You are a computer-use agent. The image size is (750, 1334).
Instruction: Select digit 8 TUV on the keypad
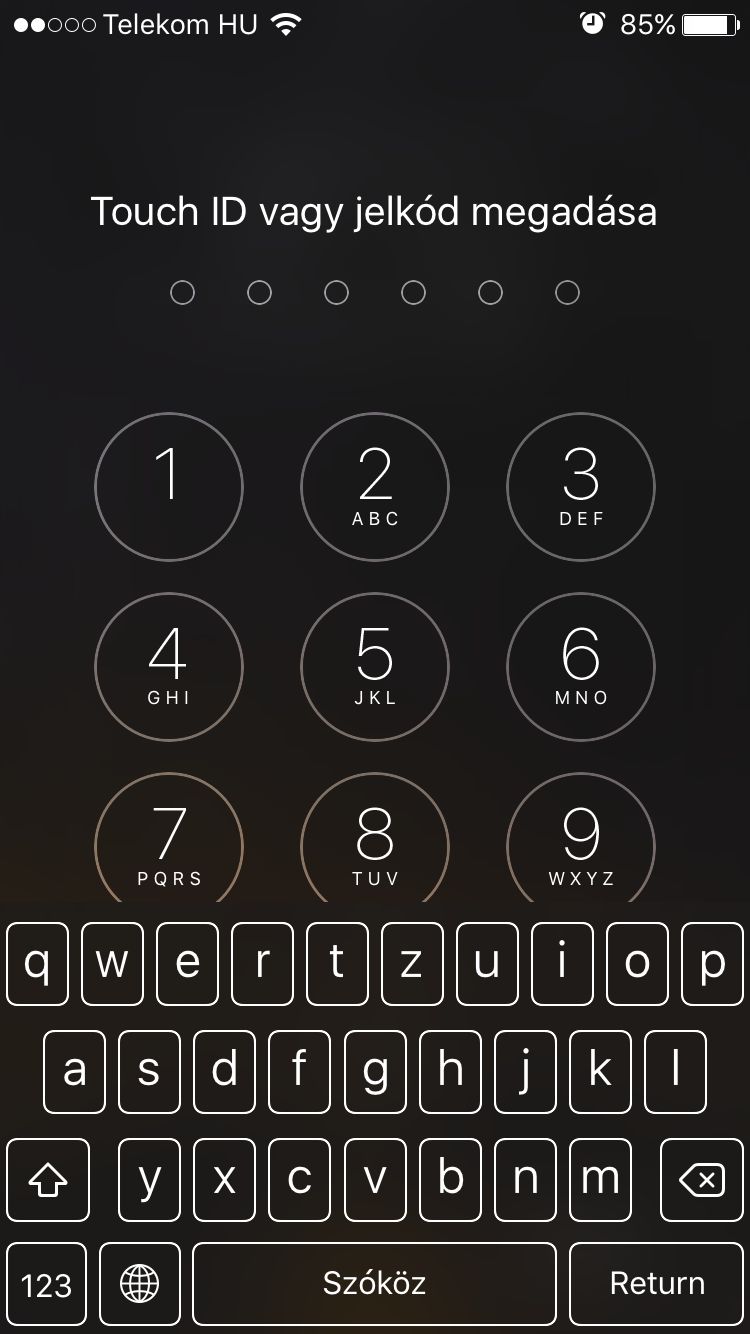coord(375,838)
